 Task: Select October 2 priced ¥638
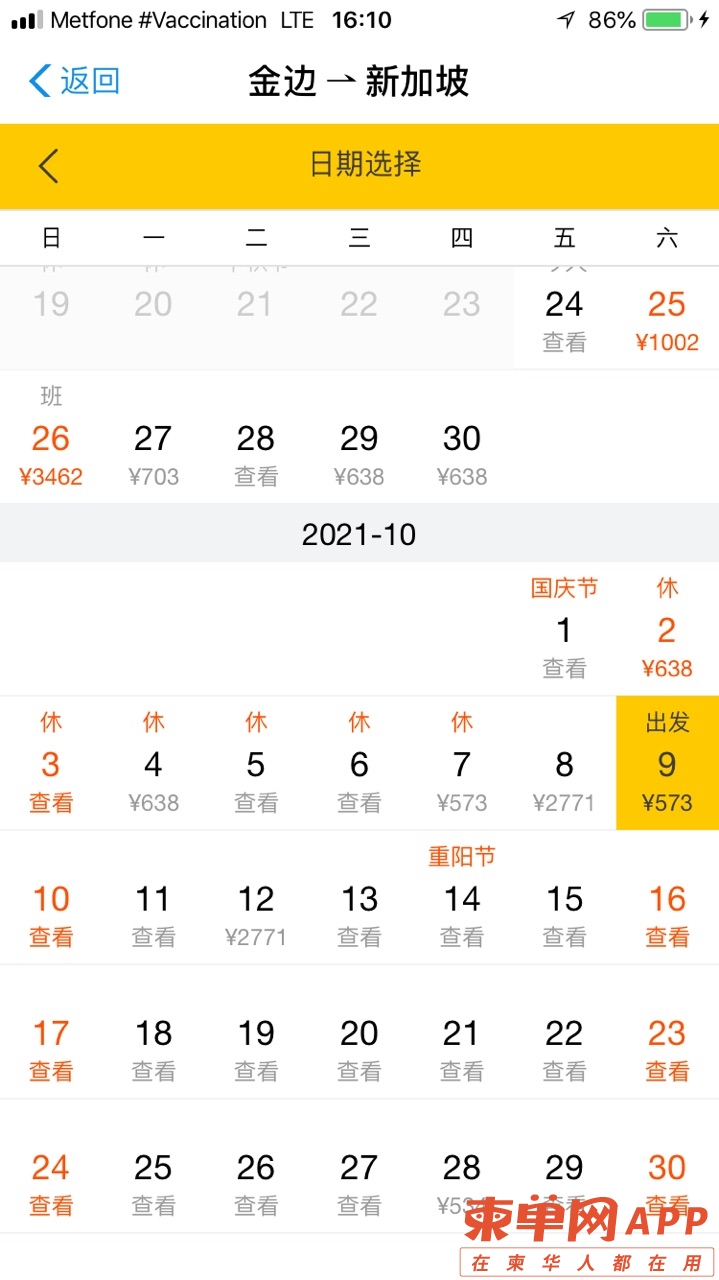(x=667, y=629)
